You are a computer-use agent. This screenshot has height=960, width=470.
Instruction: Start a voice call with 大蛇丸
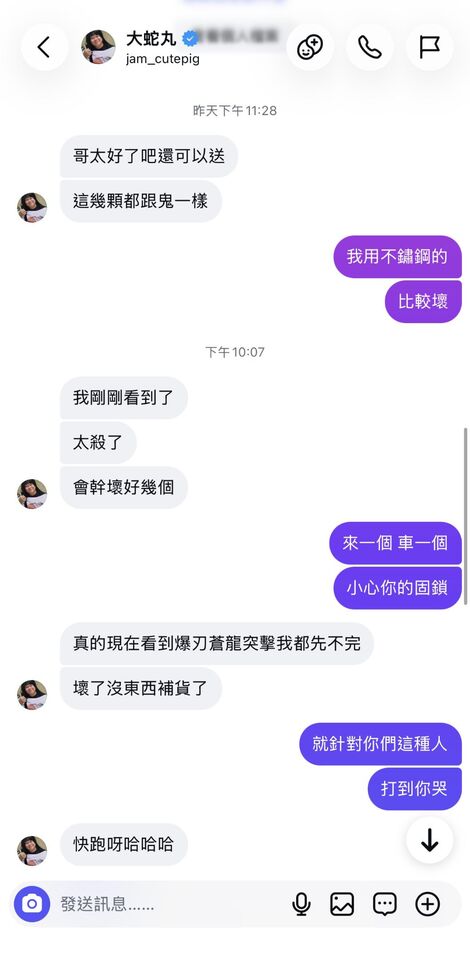click(370, 47)
